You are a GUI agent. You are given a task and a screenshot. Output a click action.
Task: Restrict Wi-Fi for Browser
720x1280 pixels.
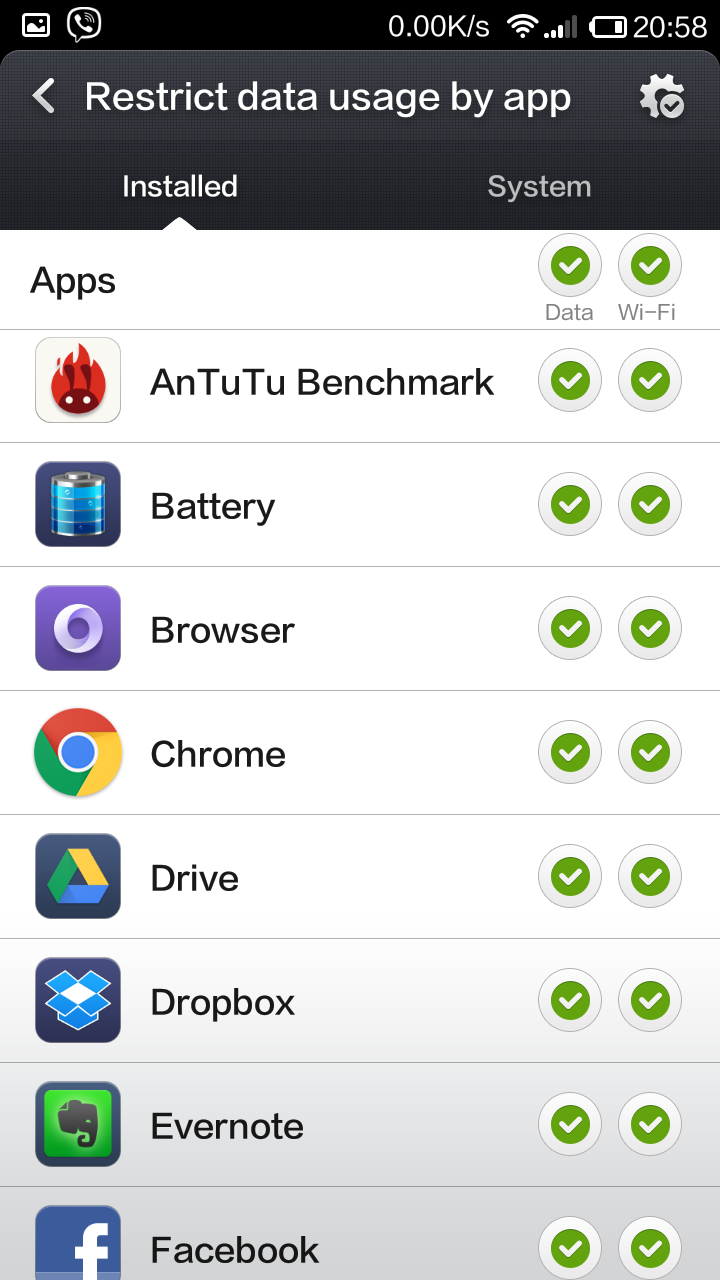(x=650, y=629)
